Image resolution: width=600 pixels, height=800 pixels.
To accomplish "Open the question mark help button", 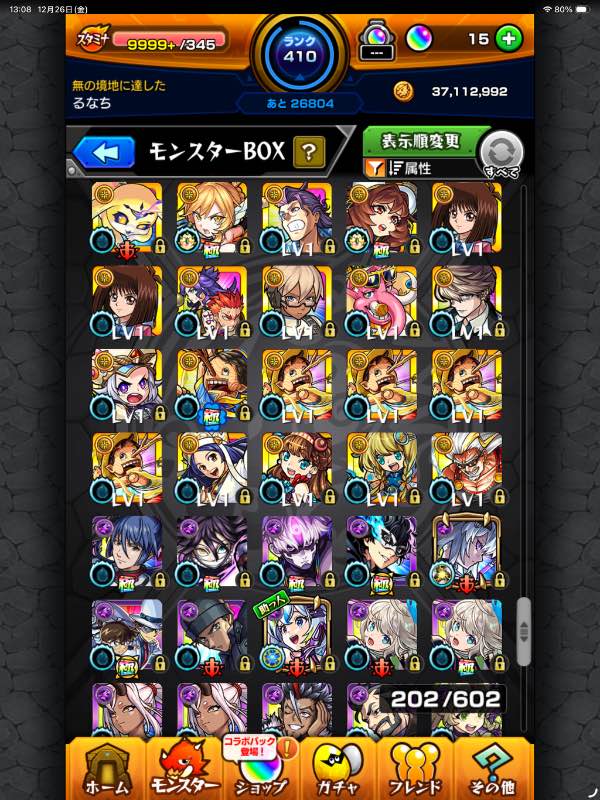I will coord(309,153).
